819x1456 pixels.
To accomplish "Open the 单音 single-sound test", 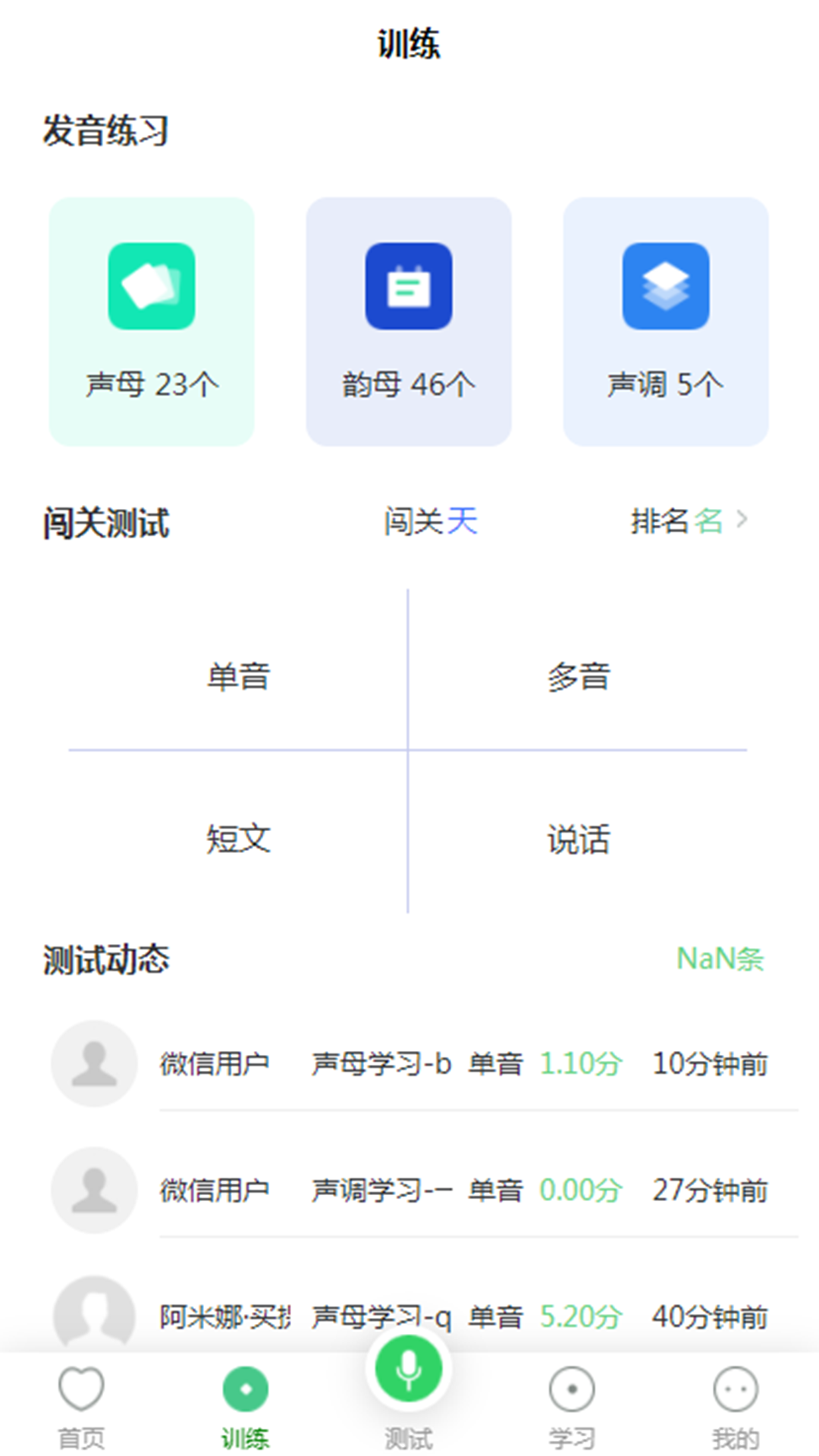I will pyautogui.click(x=240, y=677).
